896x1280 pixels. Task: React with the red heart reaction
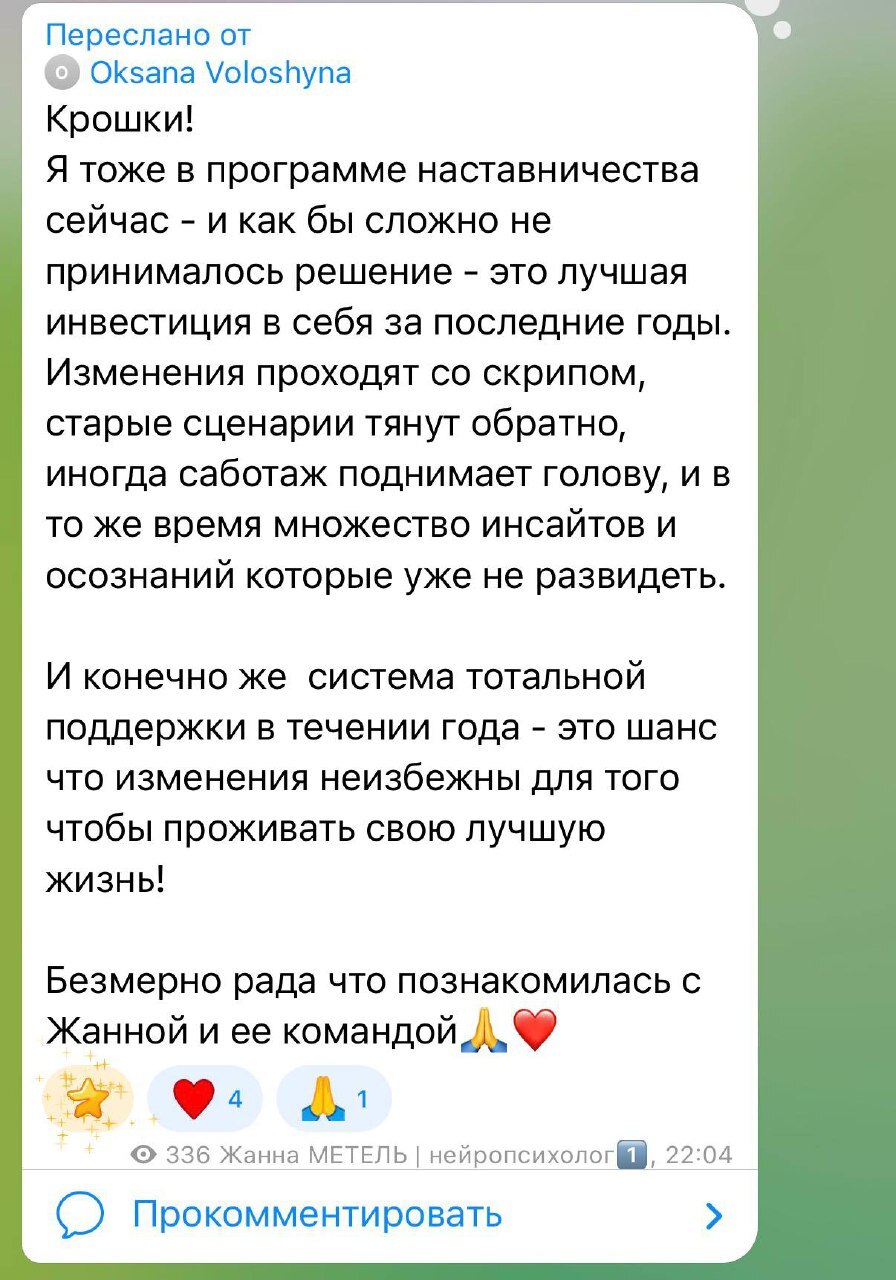[x=204, y=1101]
